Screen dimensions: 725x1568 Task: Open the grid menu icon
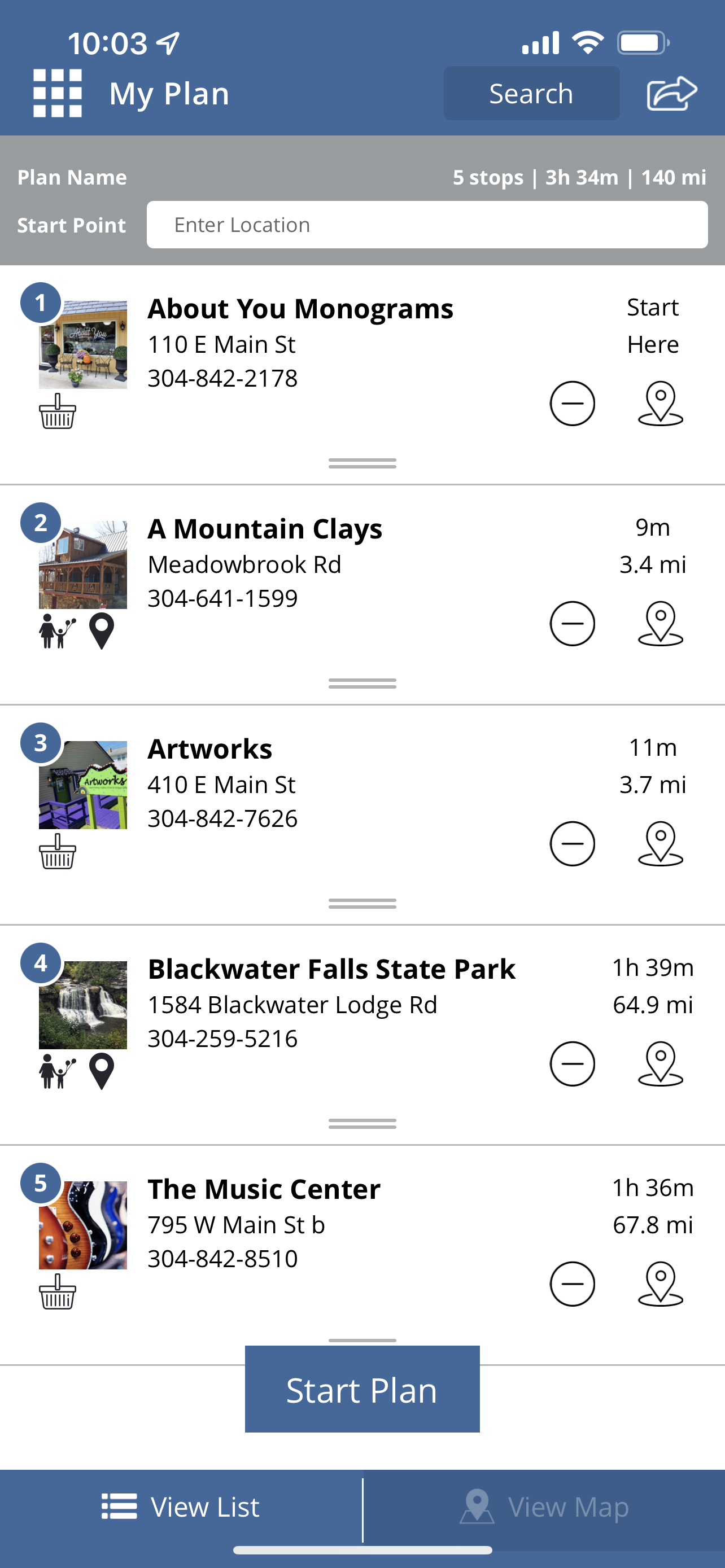tap(57, 93)
